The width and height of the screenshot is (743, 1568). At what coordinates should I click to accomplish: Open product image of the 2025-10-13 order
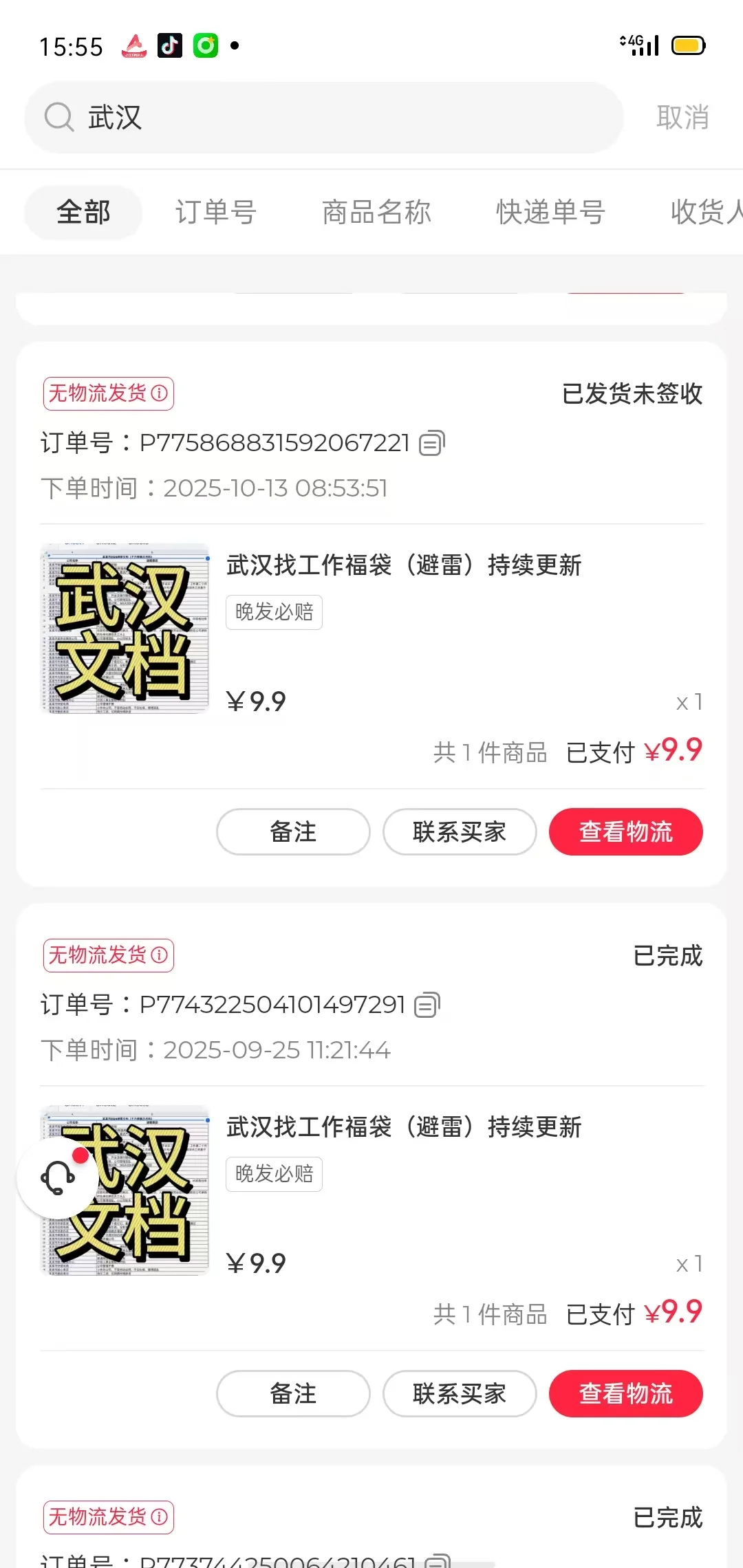[x=125, y=629]
